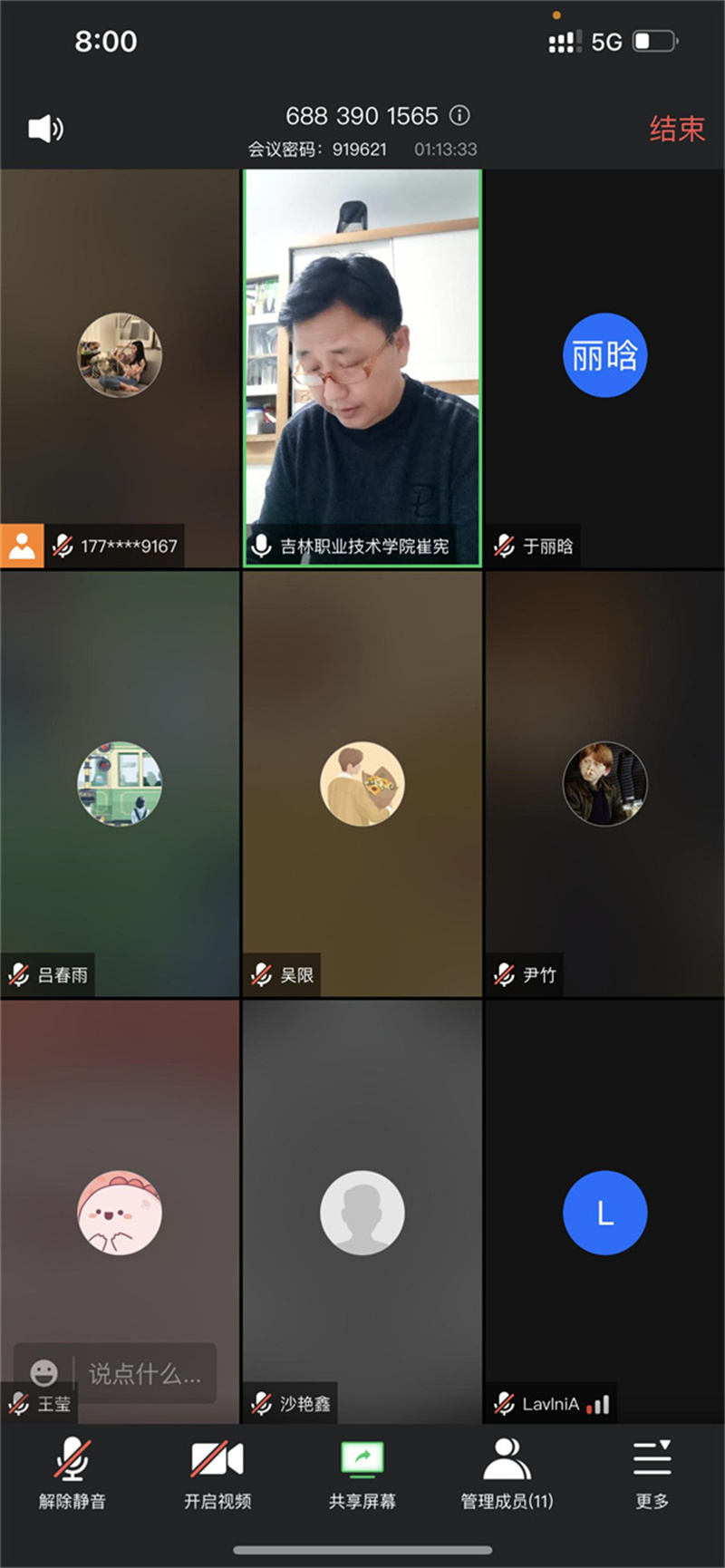Unmute microphone with 解除静音
The height and width of the screenshot is (1568, 725).
click(x=72, y=1475)
